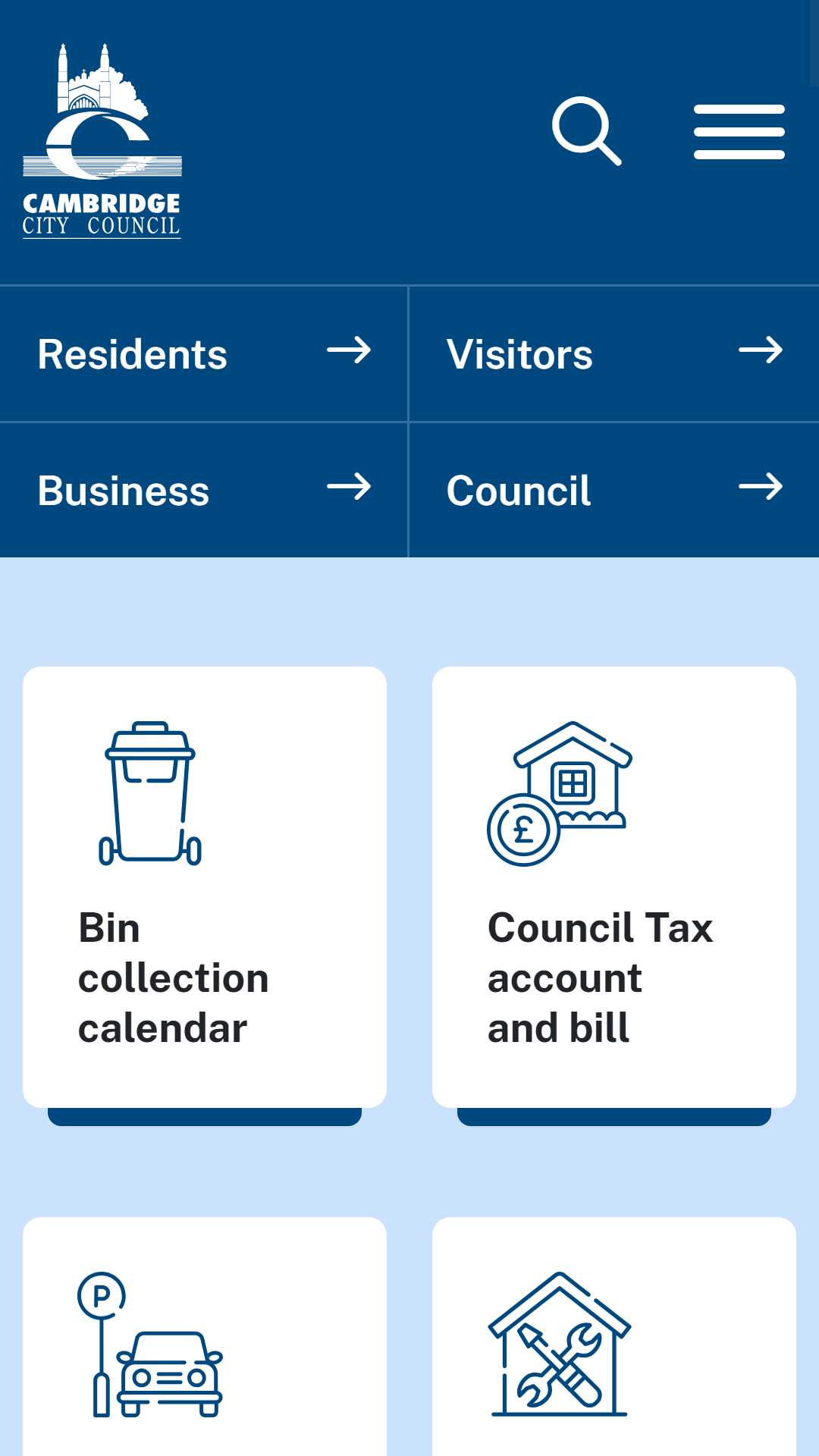This screenshot has height=1456, width=819.
Task: Open the house repairs card with tools icon
Action: (x=614, y=1336)
